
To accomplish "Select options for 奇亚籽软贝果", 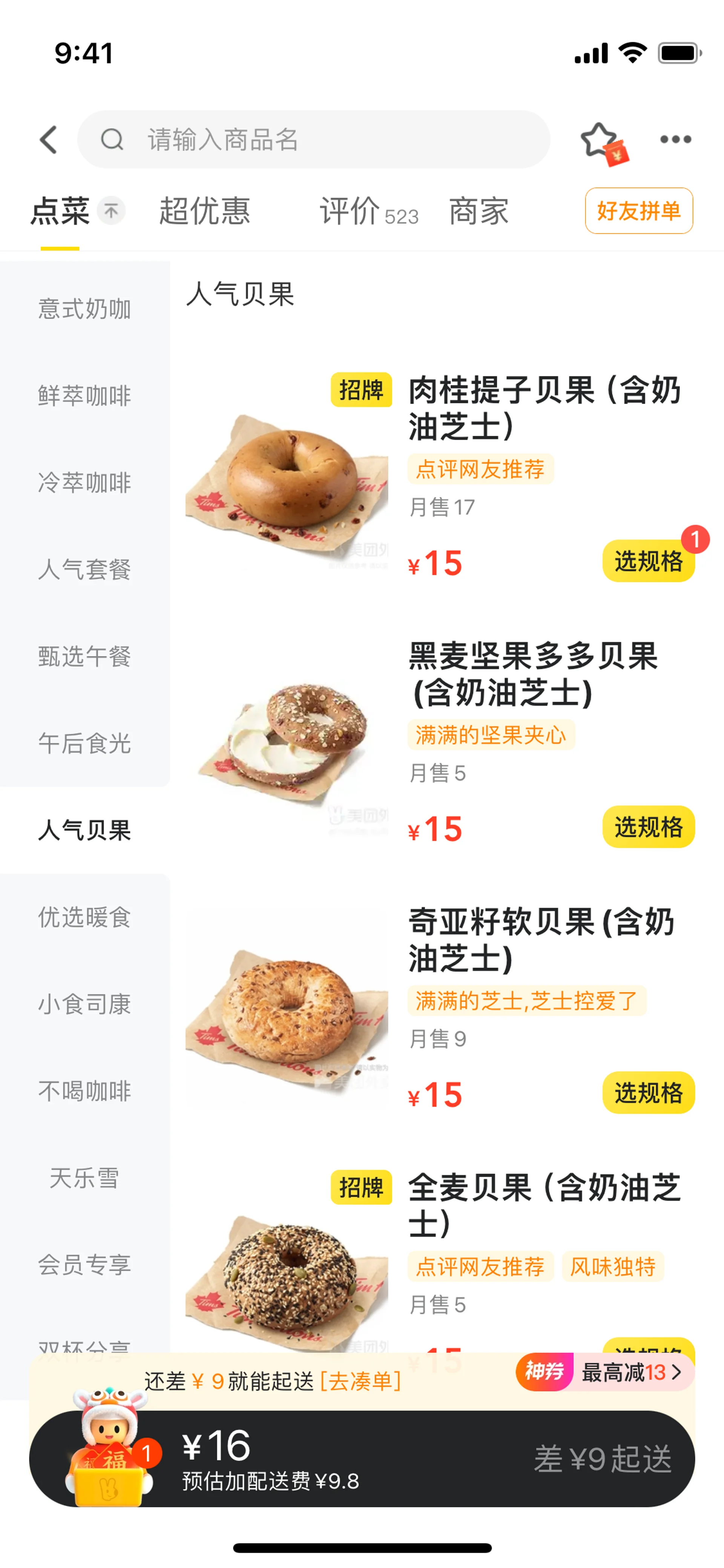I will (648, 1093).
